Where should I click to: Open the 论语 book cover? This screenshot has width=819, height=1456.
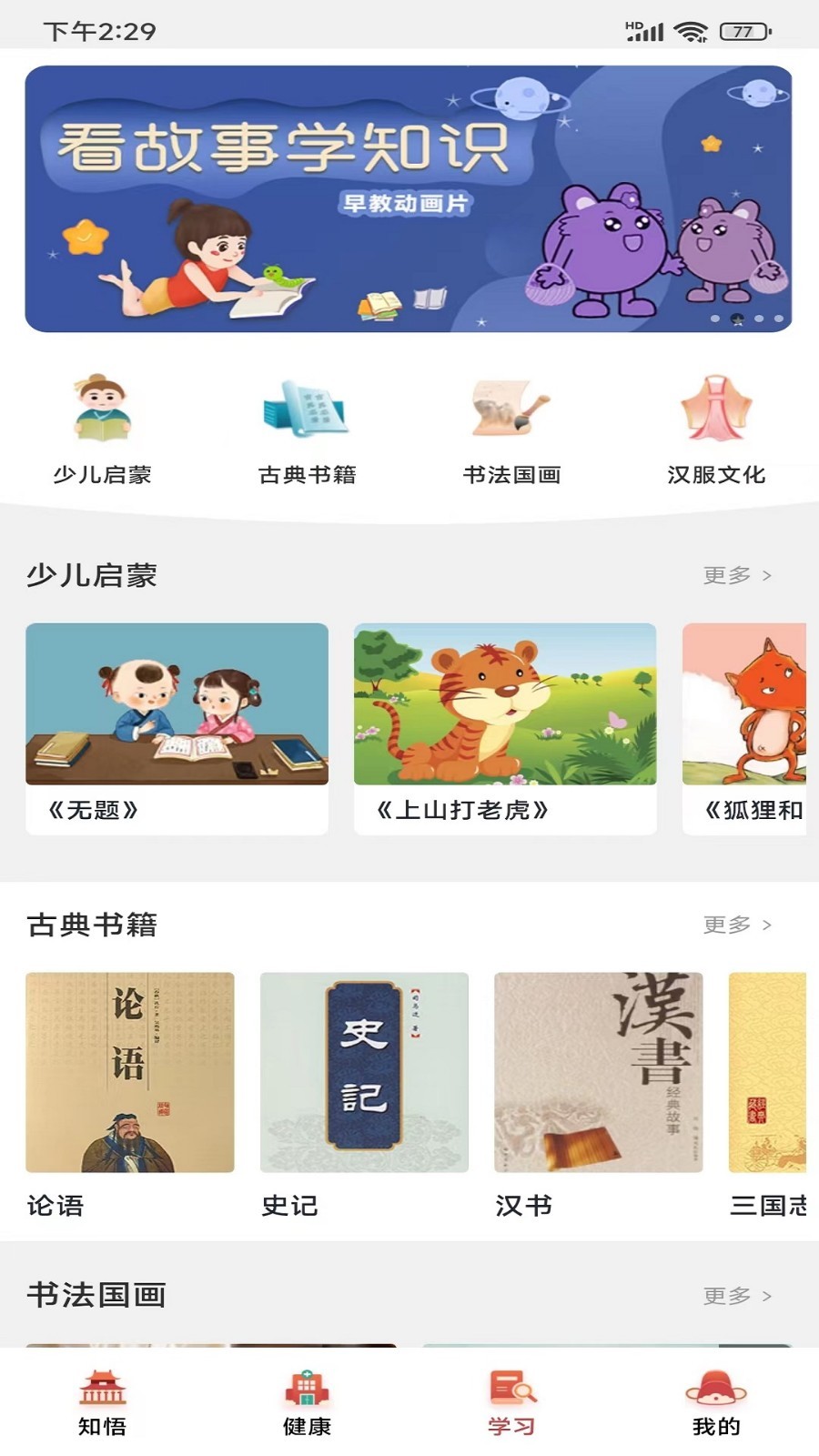click(130, 1072)
